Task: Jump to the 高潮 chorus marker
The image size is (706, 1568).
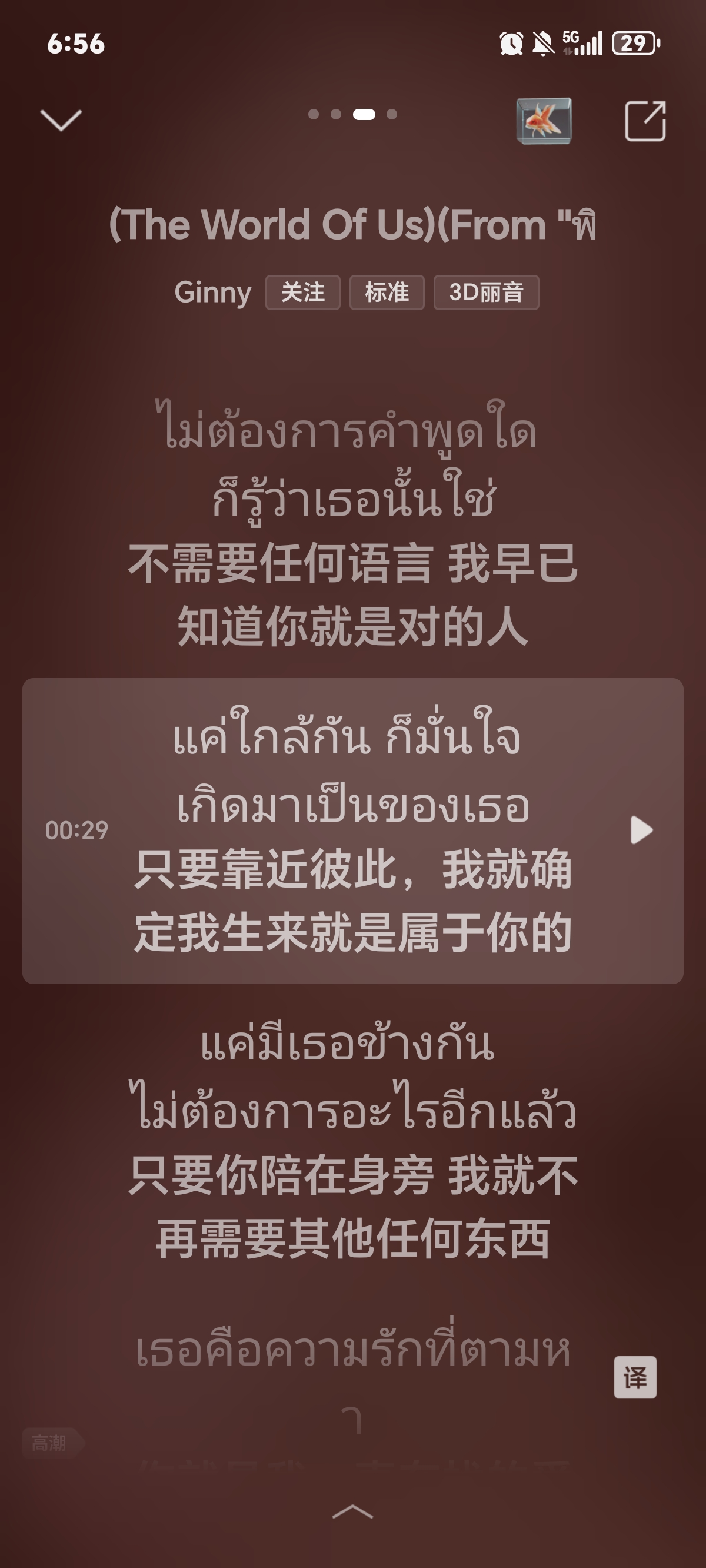Action: click(50, 1442)
